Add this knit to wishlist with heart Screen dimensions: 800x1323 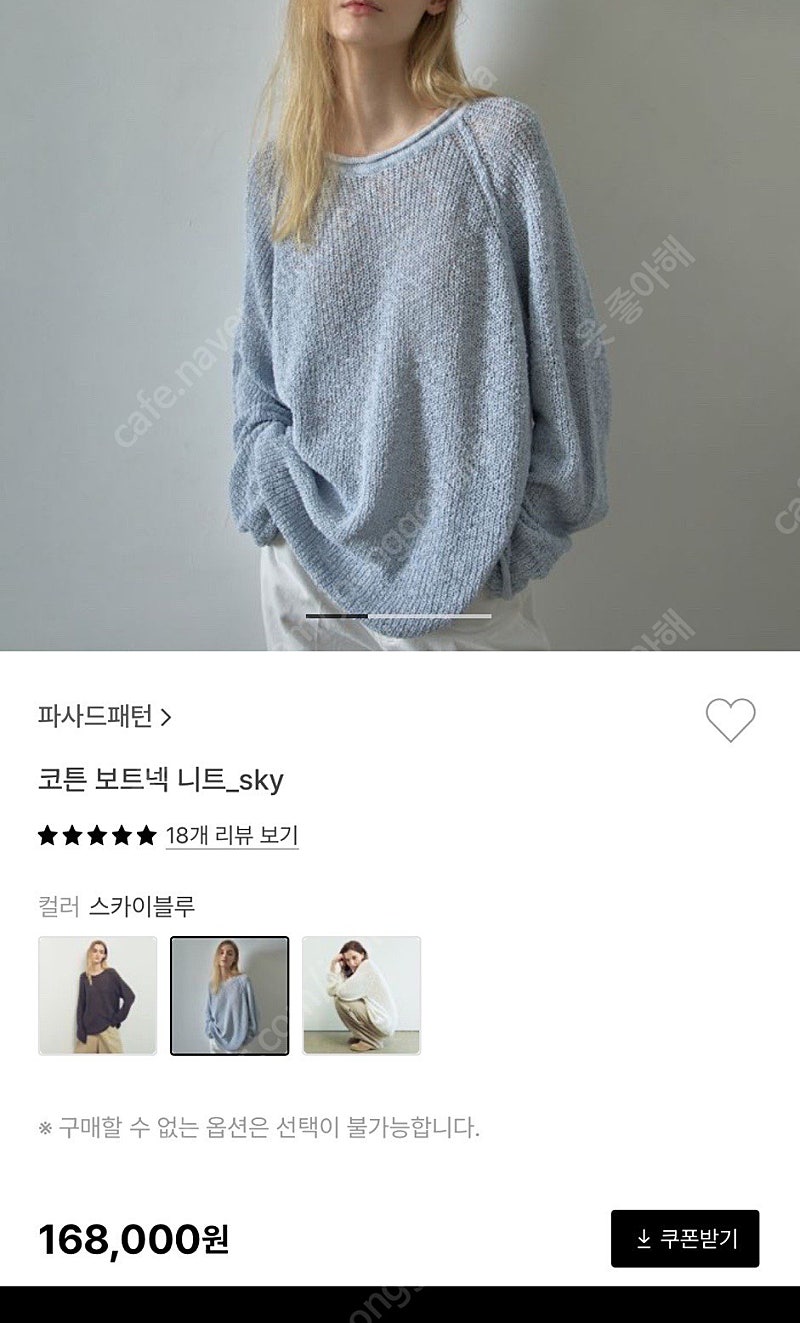click(730, 719)
